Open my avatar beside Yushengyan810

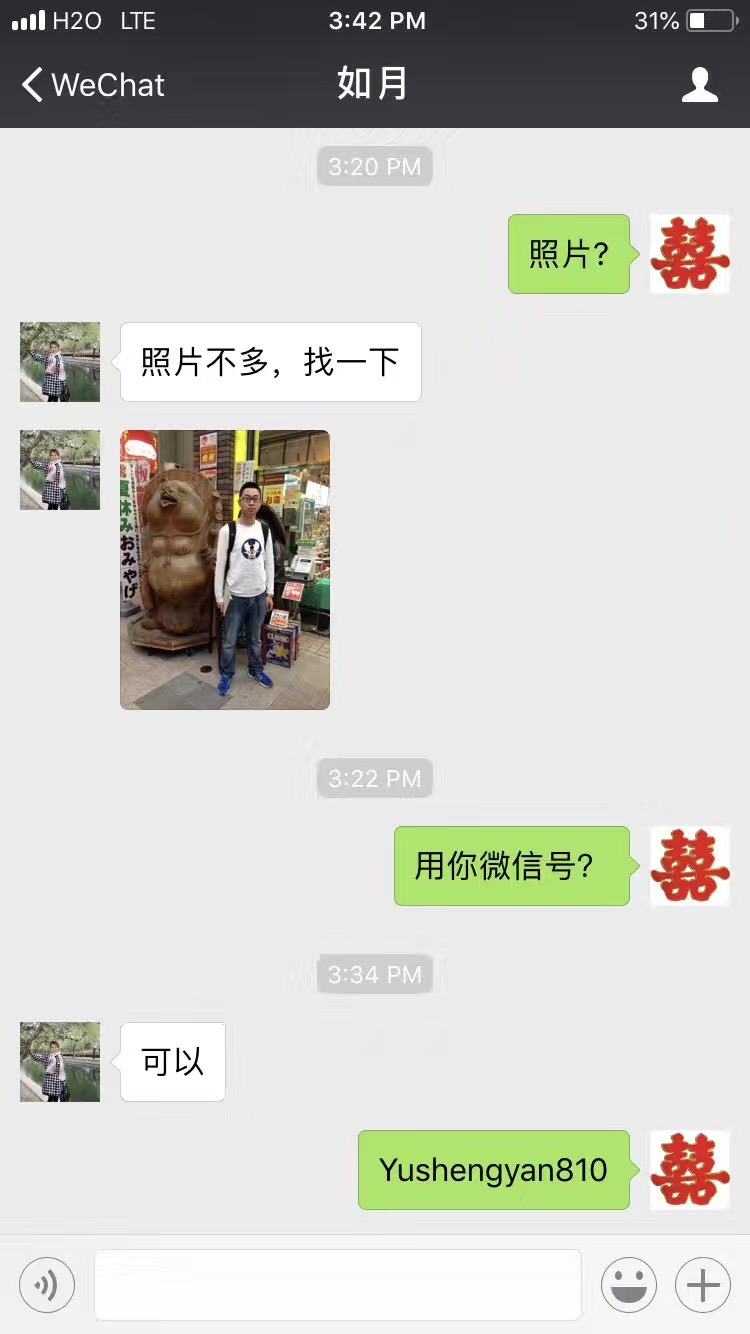[690, 1170]
